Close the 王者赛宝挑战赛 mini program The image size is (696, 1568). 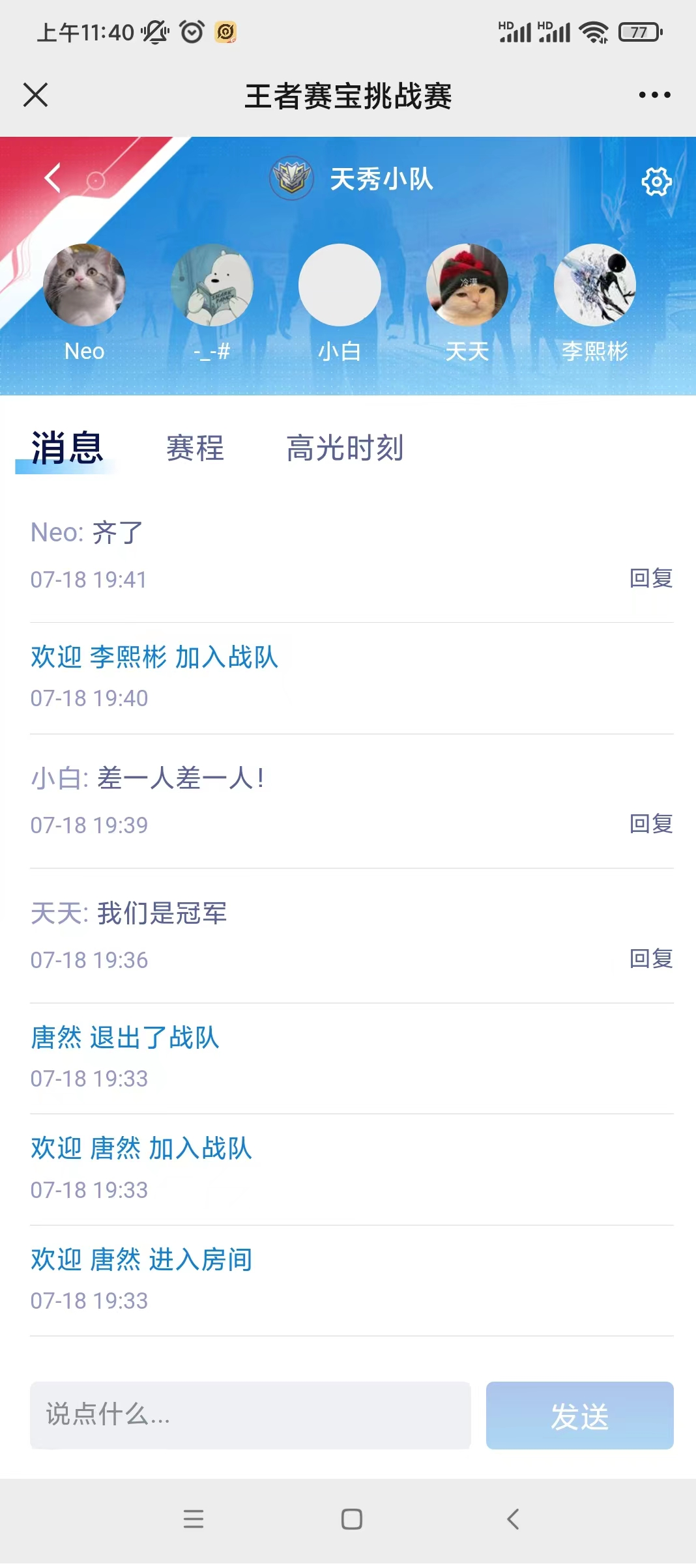[36, 95]
